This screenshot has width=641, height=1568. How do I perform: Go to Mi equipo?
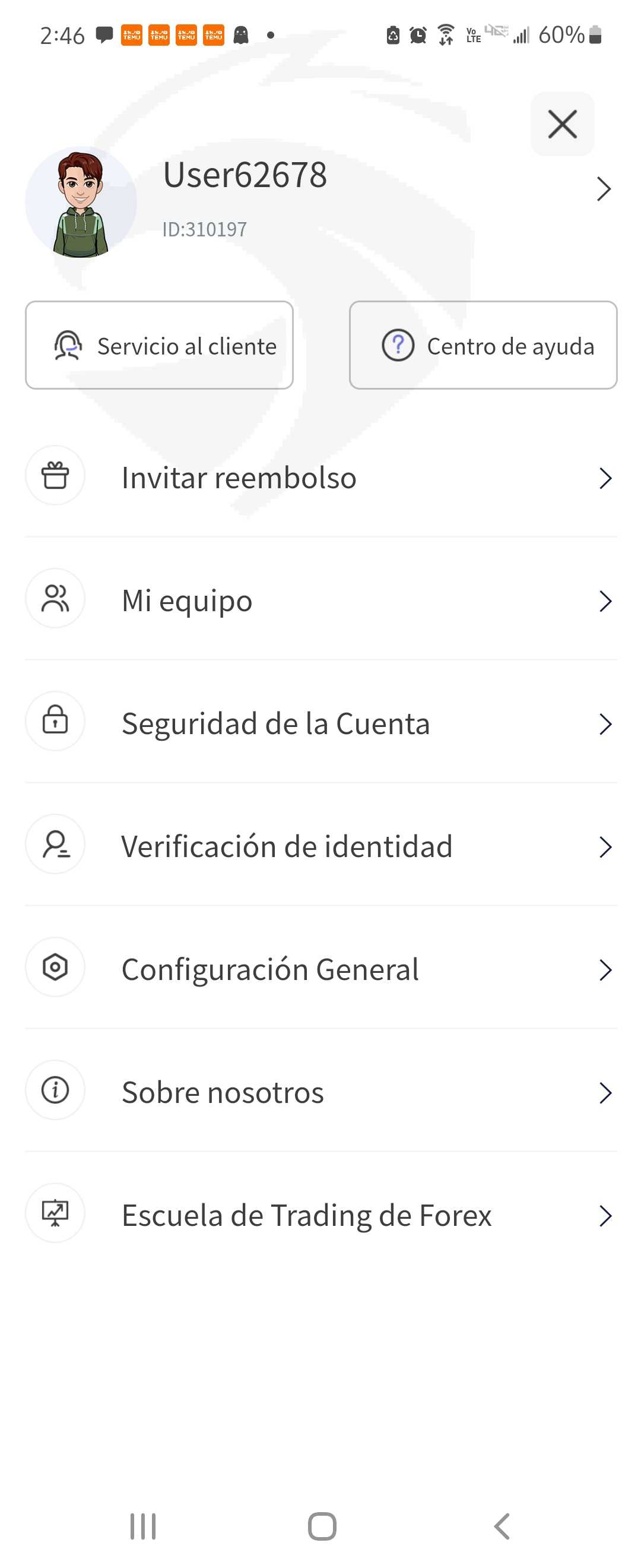[x=320, y=601]
